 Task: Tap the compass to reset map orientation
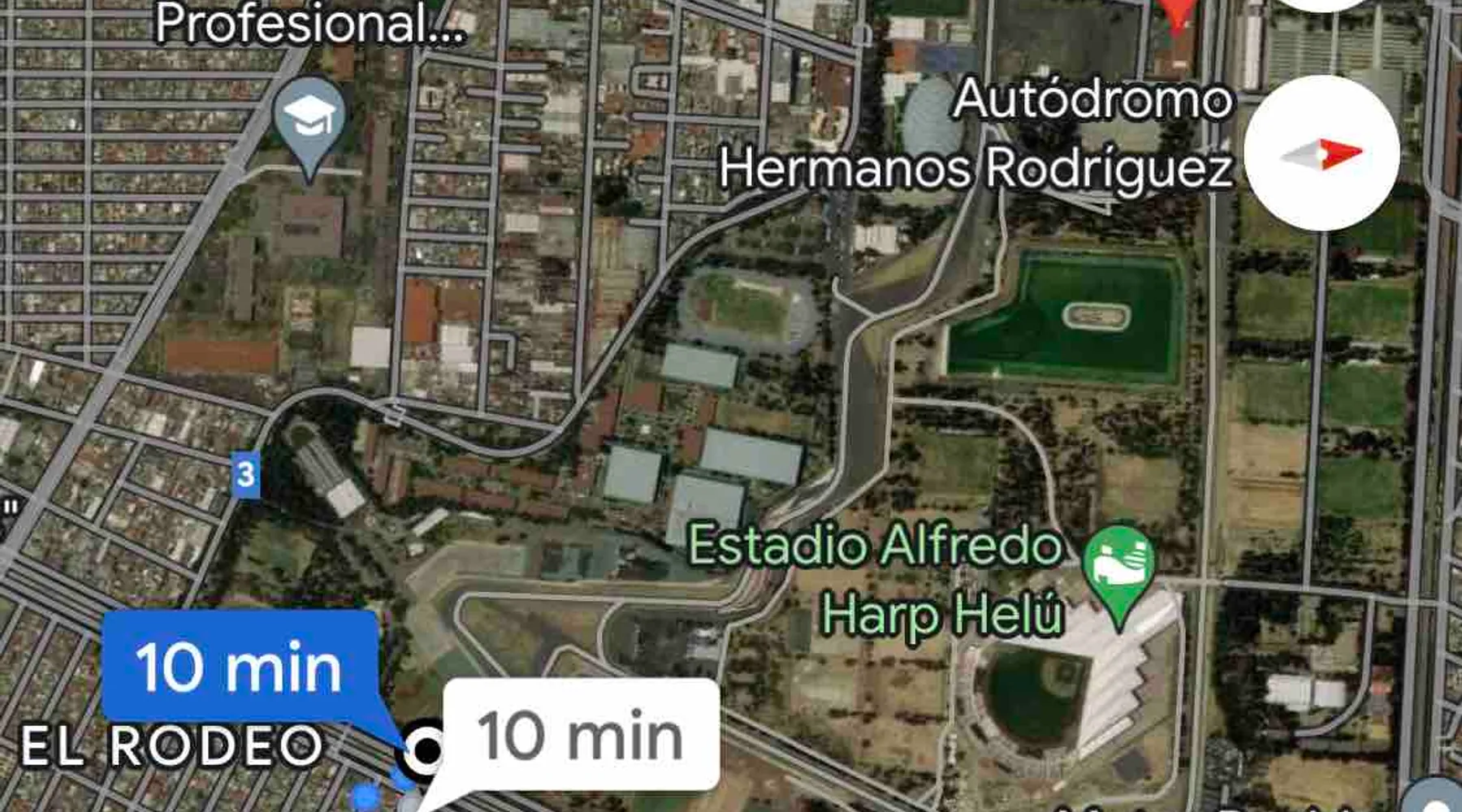click(1321, 153)
